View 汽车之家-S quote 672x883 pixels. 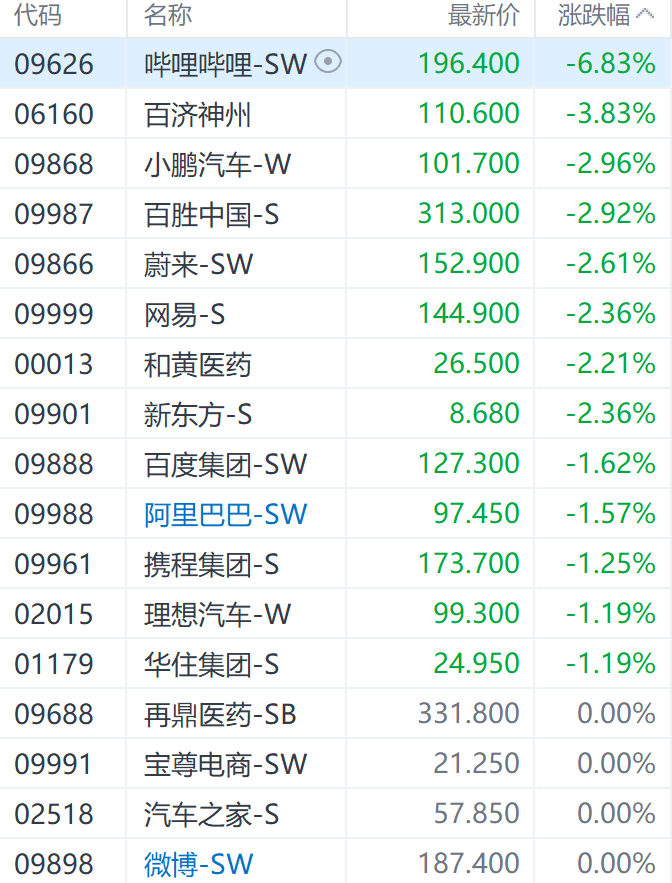(211, 814)
